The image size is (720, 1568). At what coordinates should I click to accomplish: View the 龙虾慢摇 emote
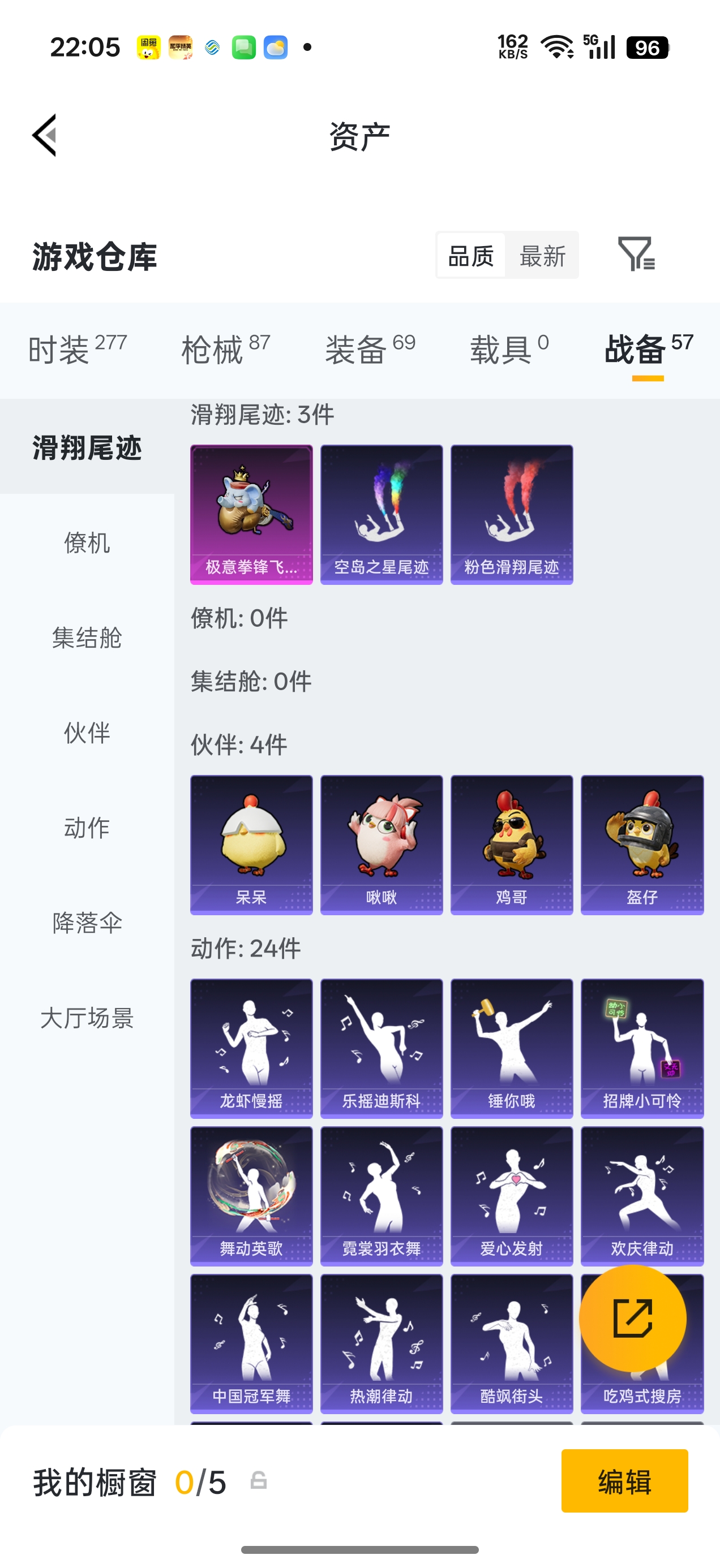click(251, 1048)
